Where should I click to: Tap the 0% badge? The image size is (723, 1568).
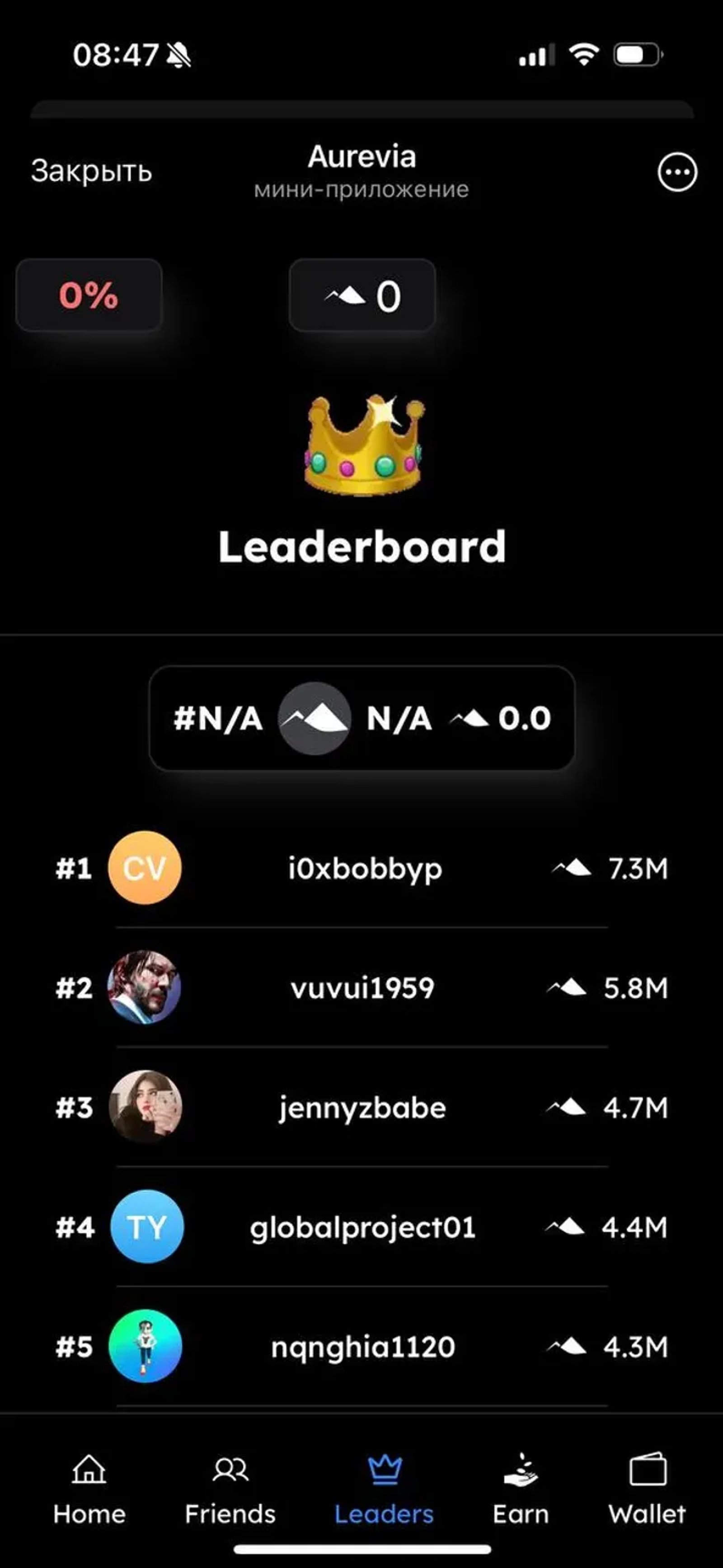tap(89, 295)
